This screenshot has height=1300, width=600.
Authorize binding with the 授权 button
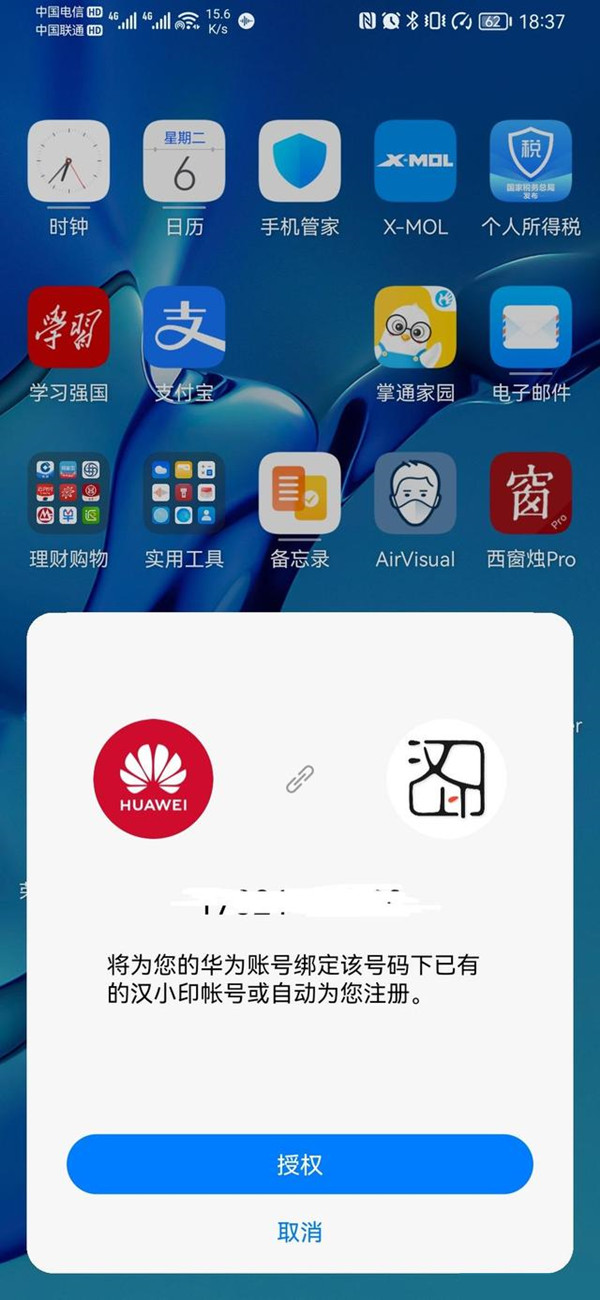(x=299, y=1165)
